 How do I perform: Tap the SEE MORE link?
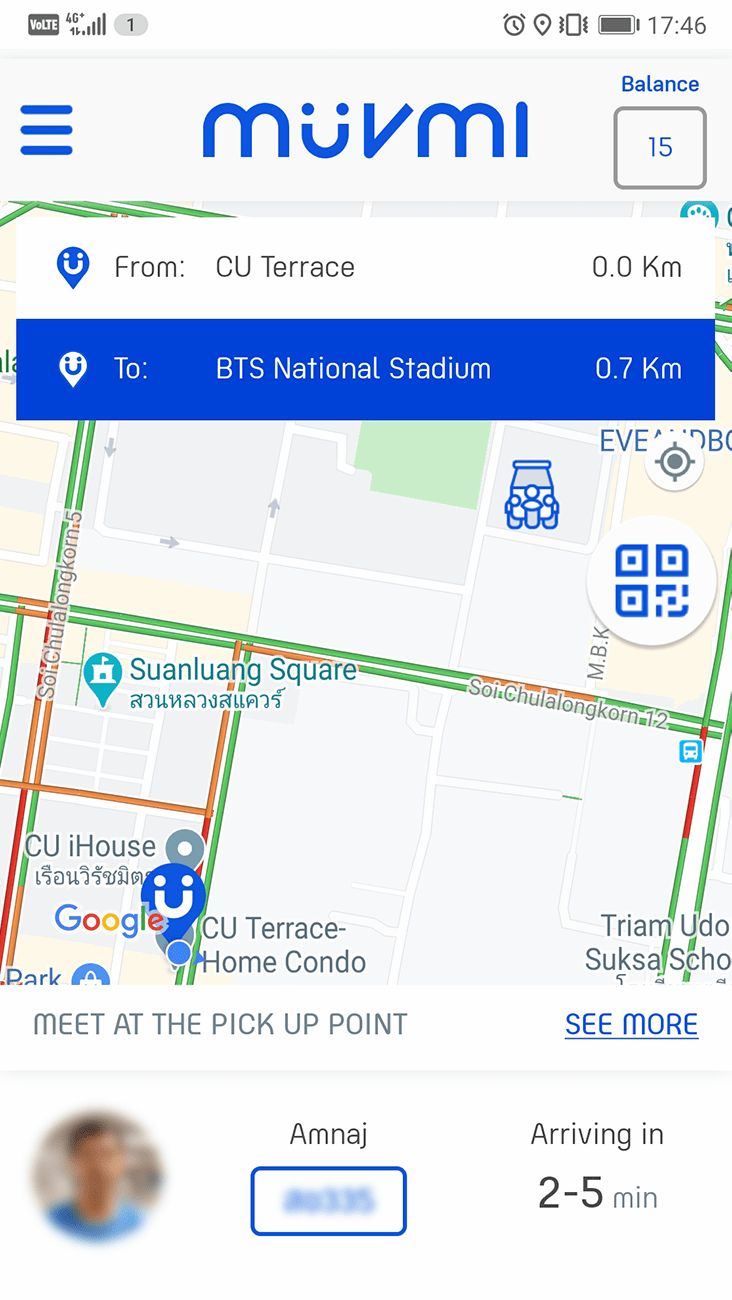tap(631, 1024)
